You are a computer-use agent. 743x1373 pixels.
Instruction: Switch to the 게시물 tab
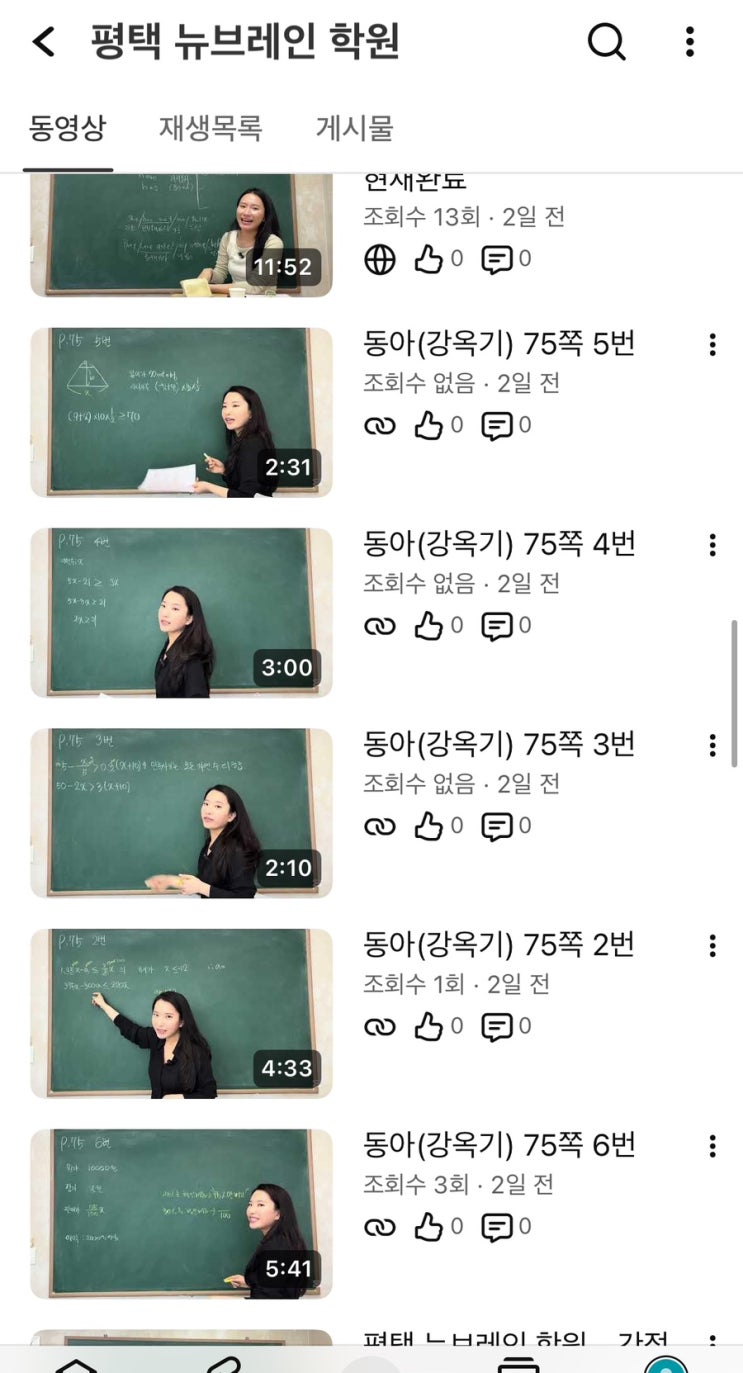354,128
